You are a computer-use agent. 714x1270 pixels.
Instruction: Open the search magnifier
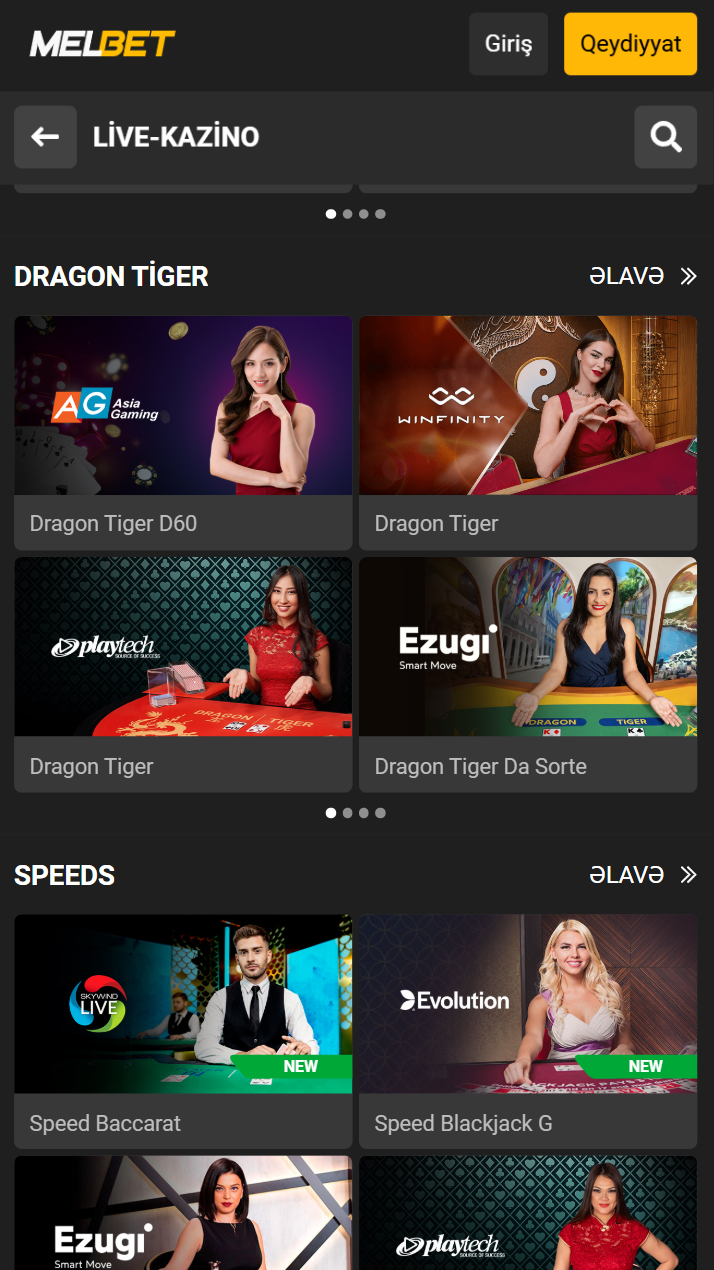[x=665, y=137]
